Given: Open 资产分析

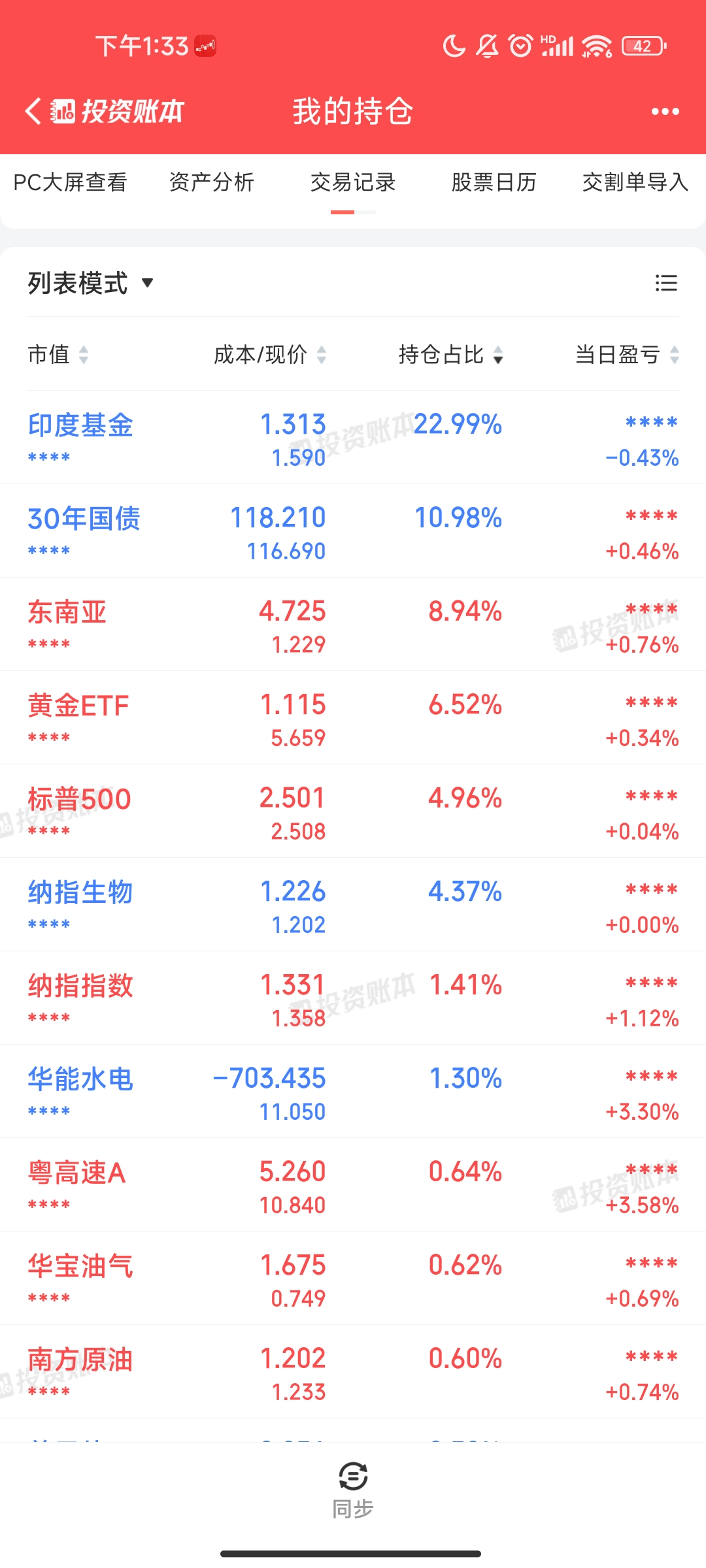Looking at the screenshot, I should [x=211, y=182].
